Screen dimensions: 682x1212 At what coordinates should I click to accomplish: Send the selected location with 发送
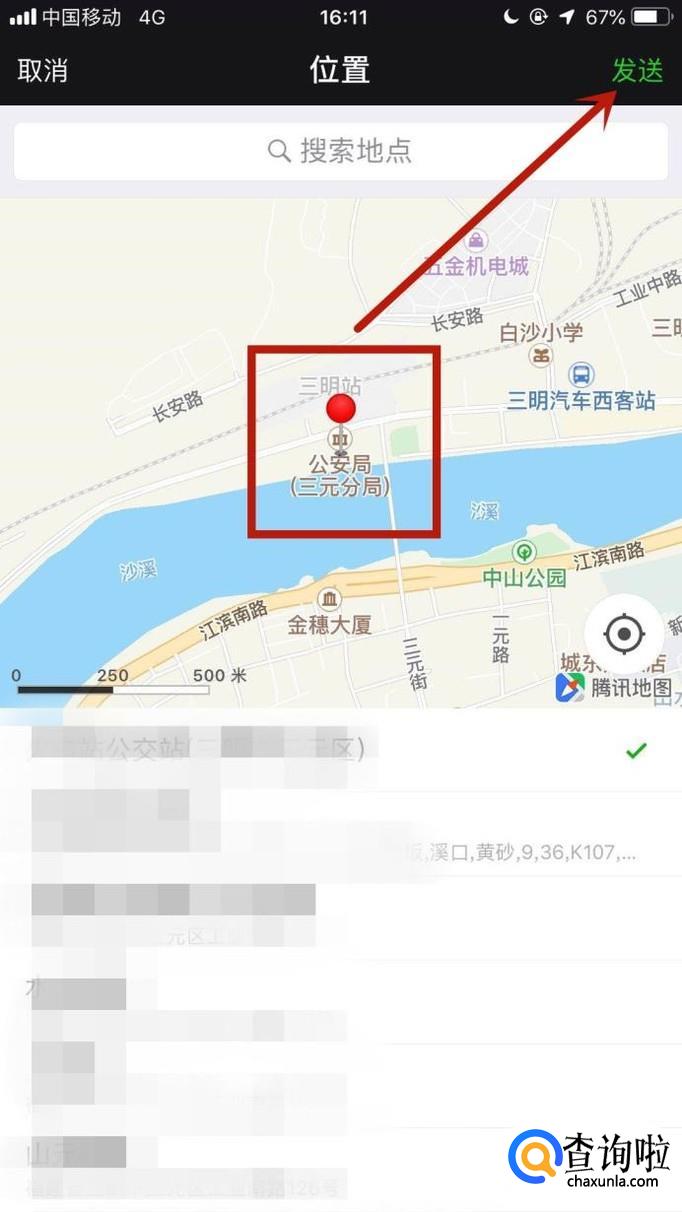(638, 71)
